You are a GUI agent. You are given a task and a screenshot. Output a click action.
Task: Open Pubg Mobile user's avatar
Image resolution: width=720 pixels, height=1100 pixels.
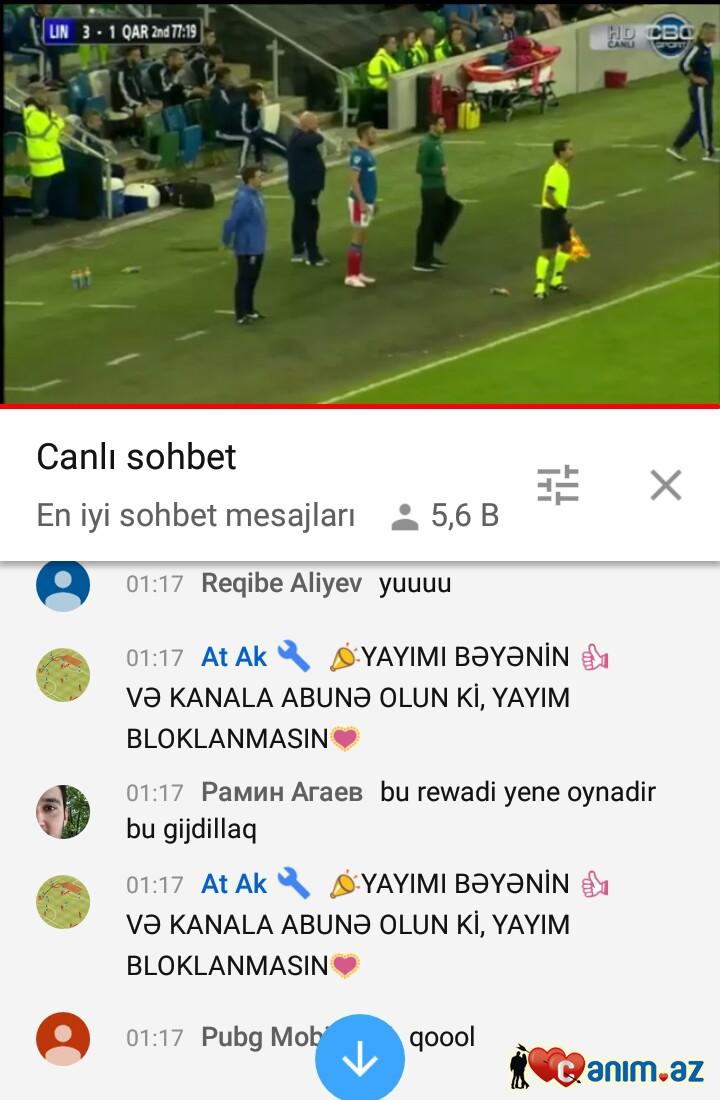[63, 1038]
